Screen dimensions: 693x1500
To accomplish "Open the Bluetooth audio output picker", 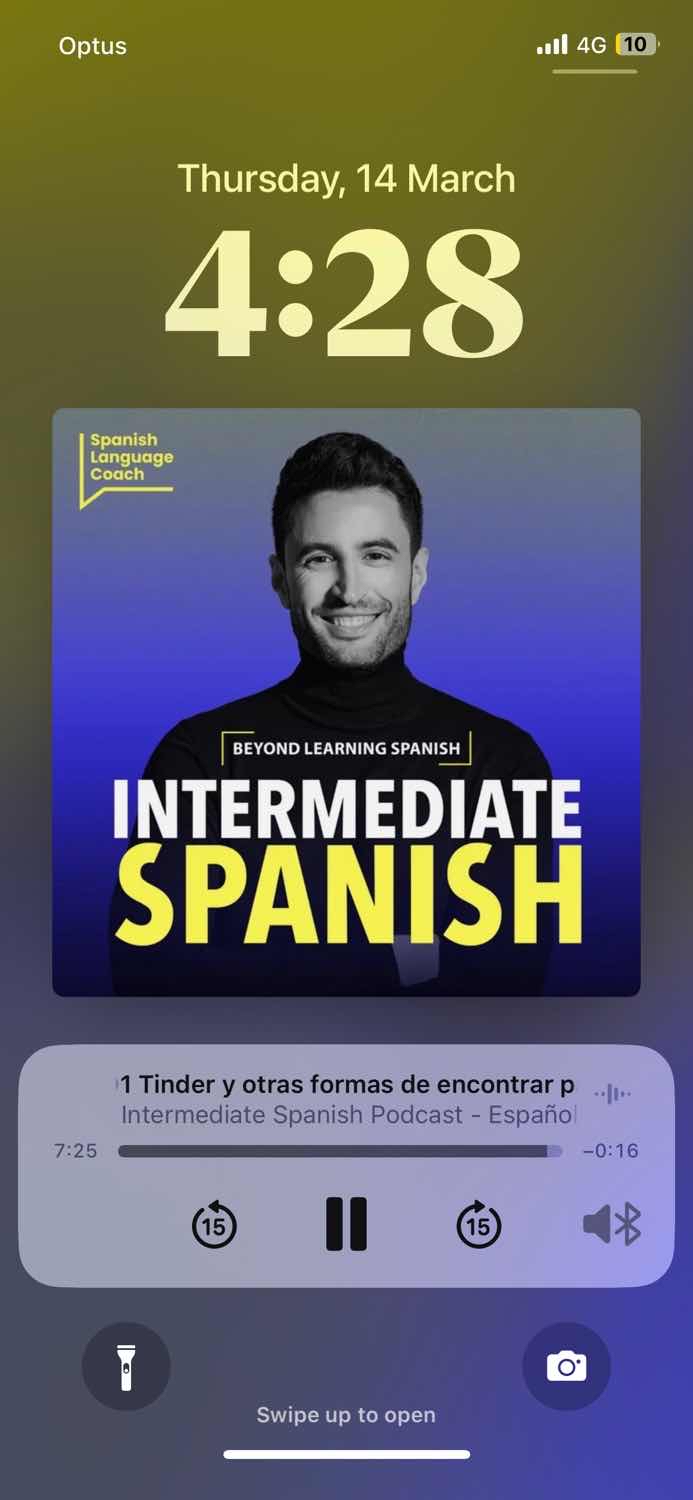I will [611, 1224].
